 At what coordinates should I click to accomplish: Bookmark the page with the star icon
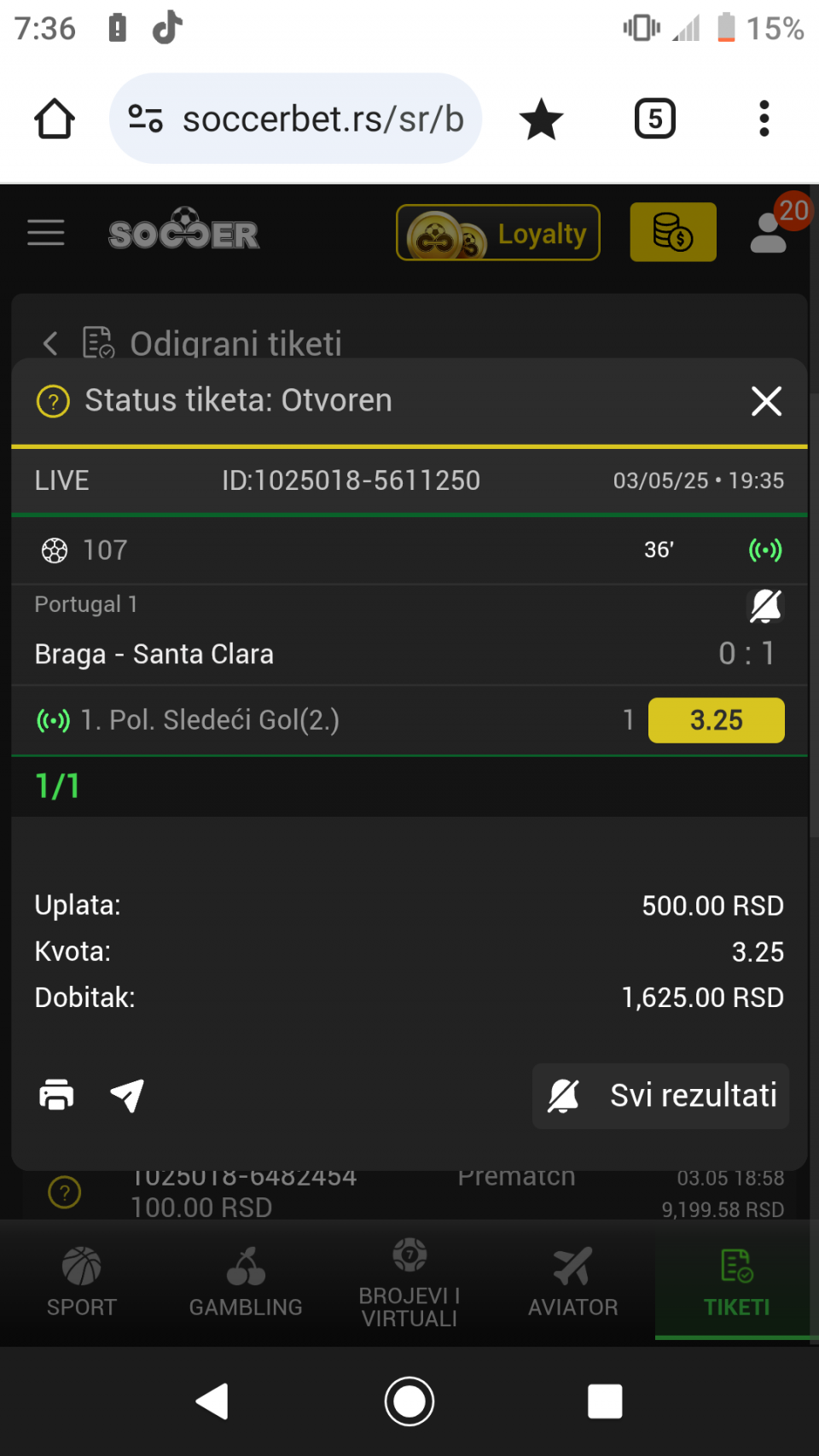(542, 119)
